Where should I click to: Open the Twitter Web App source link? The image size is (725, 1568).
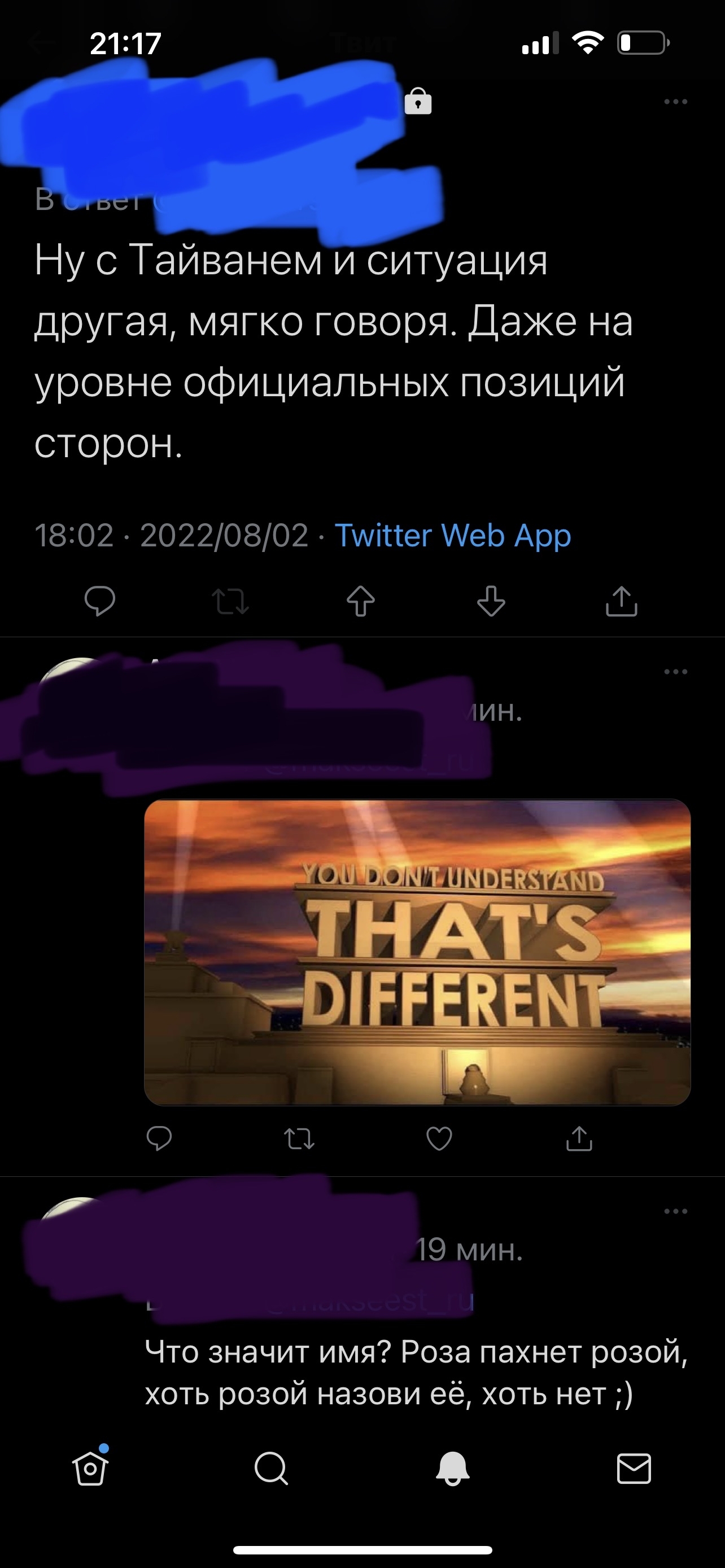pyautogui.click(x=453, y=536)
